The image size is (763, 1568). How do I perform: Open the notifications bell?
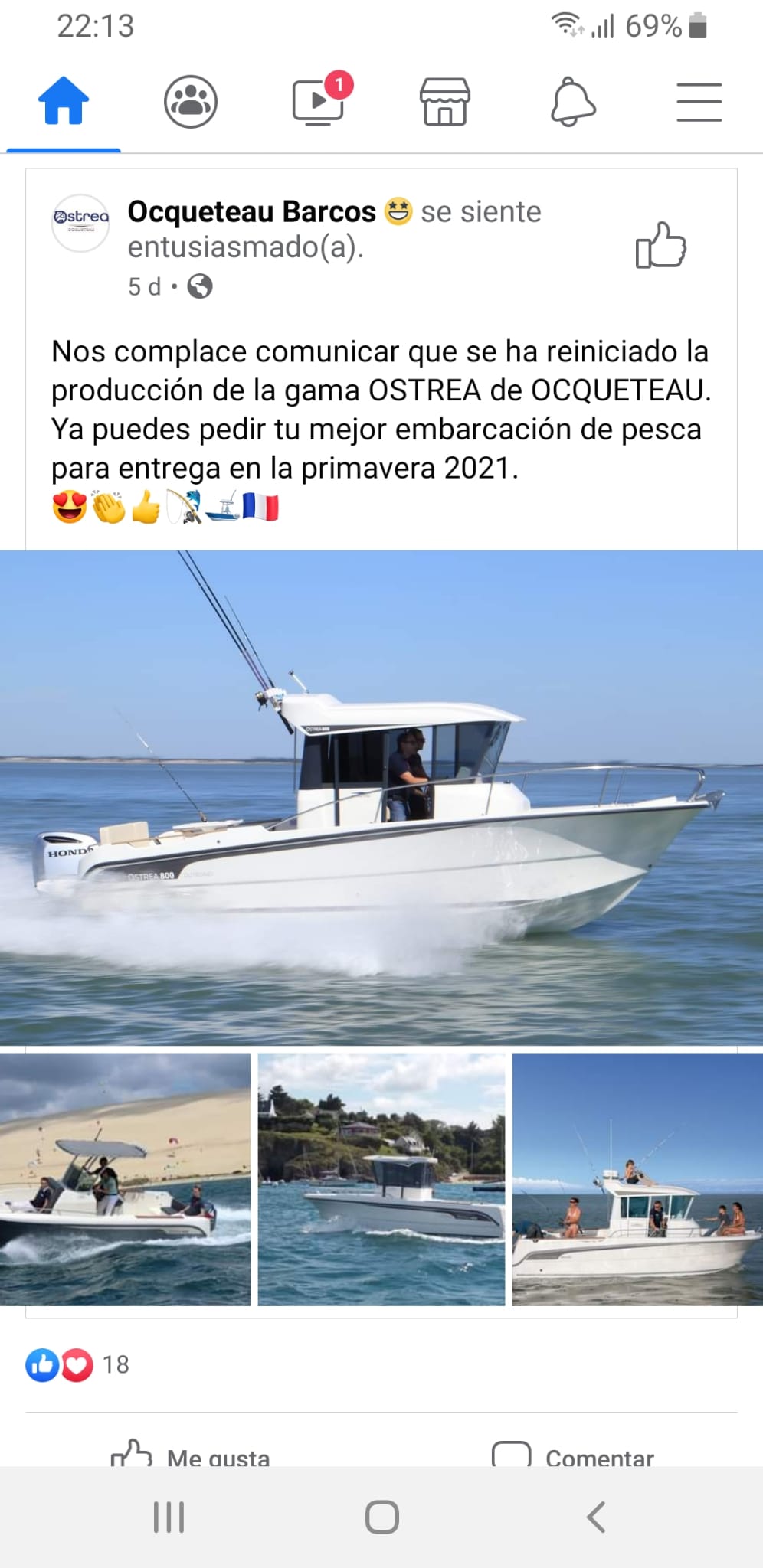click(572, 101)
